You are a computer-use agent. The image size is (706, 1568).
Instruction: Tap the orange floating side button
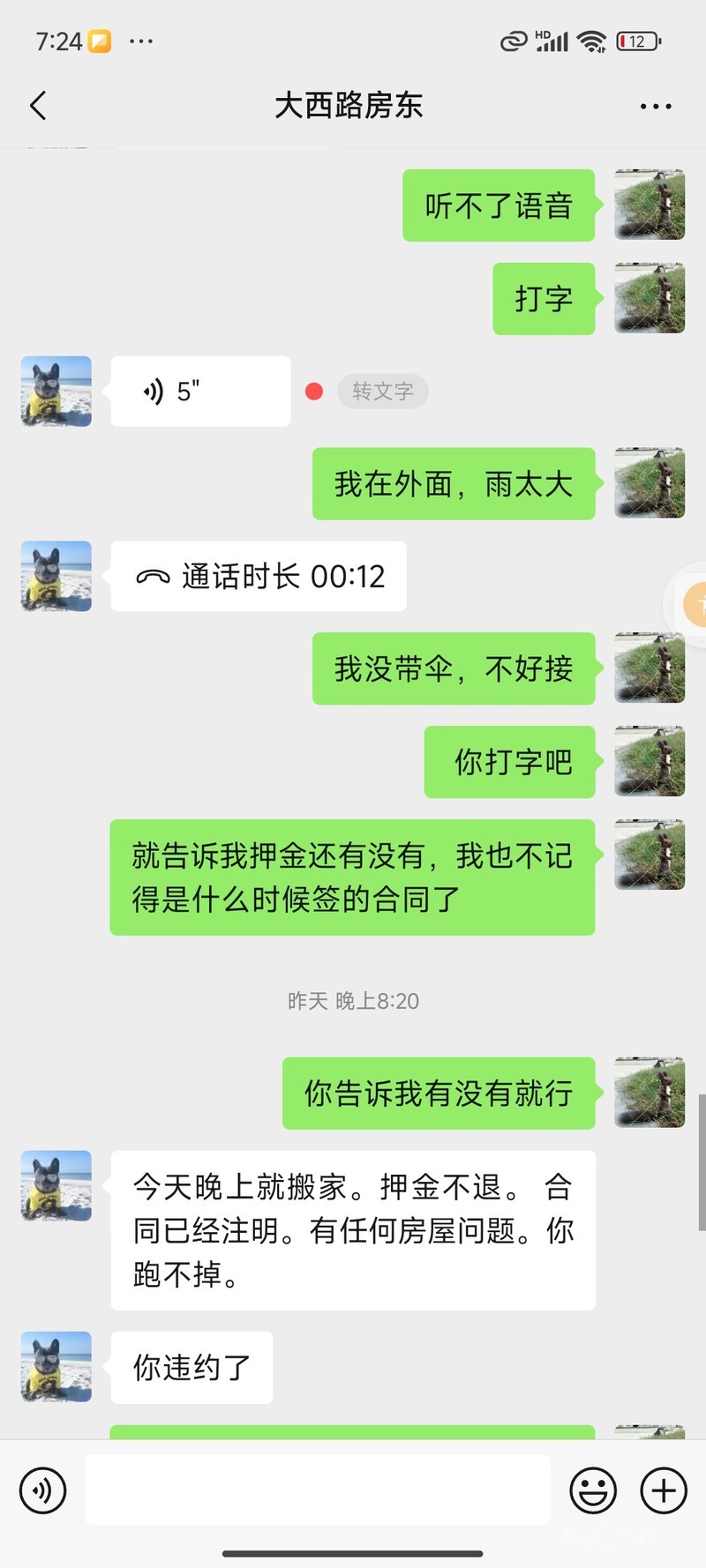(694, 604)
